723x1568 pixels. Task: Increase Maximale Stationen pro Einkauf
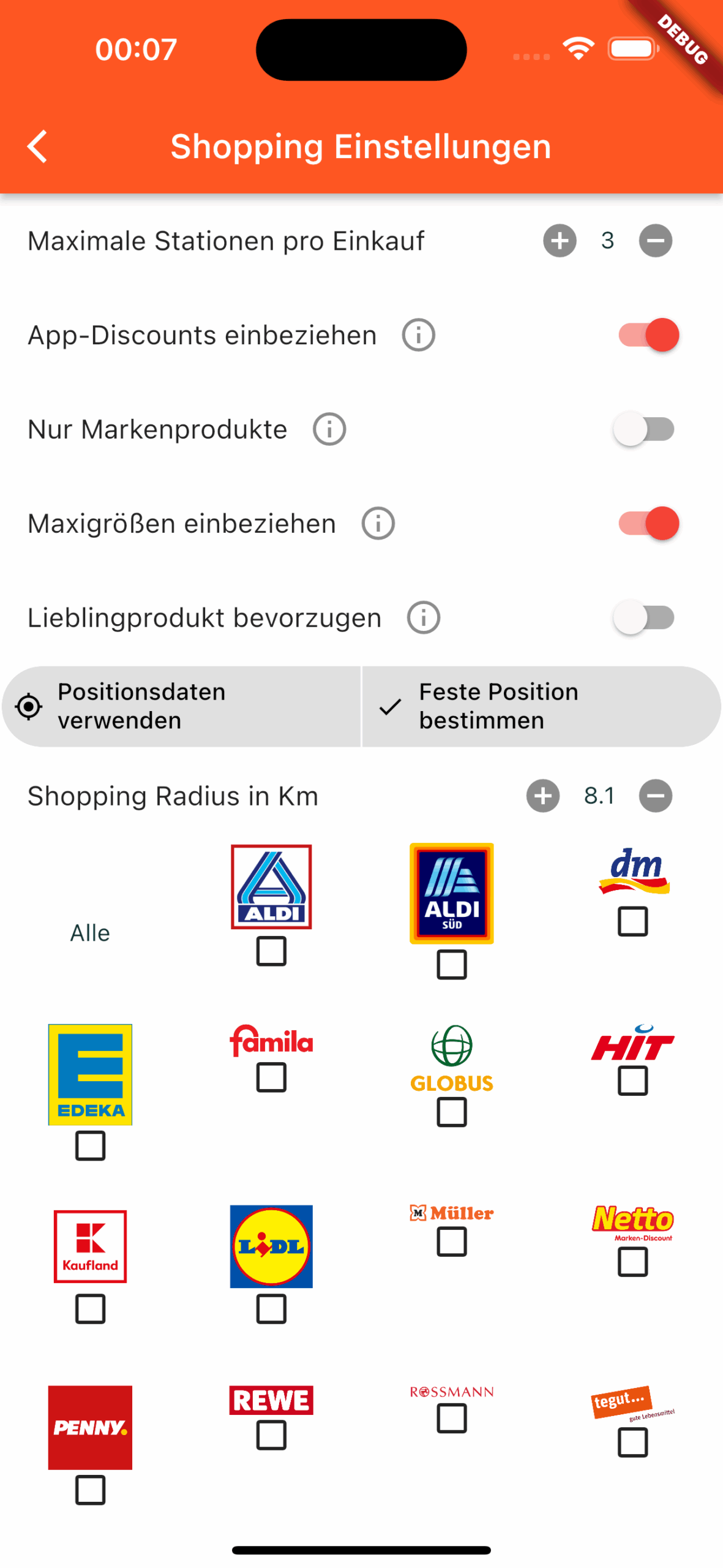(x=559, y=241)
